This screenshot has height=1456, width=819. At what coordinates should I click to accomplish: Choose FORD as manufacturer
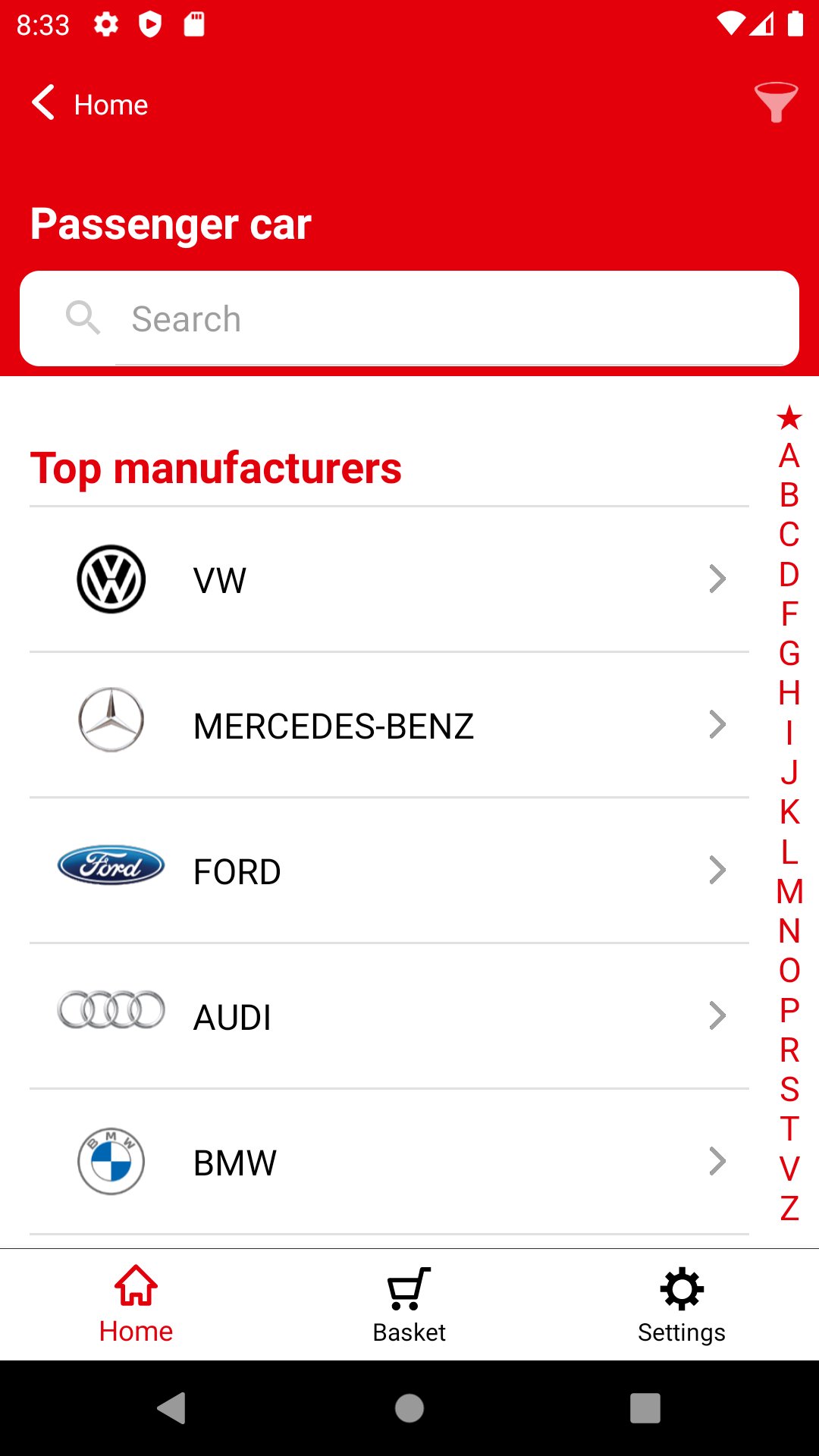pyautogui.click(x=388, y=871)
